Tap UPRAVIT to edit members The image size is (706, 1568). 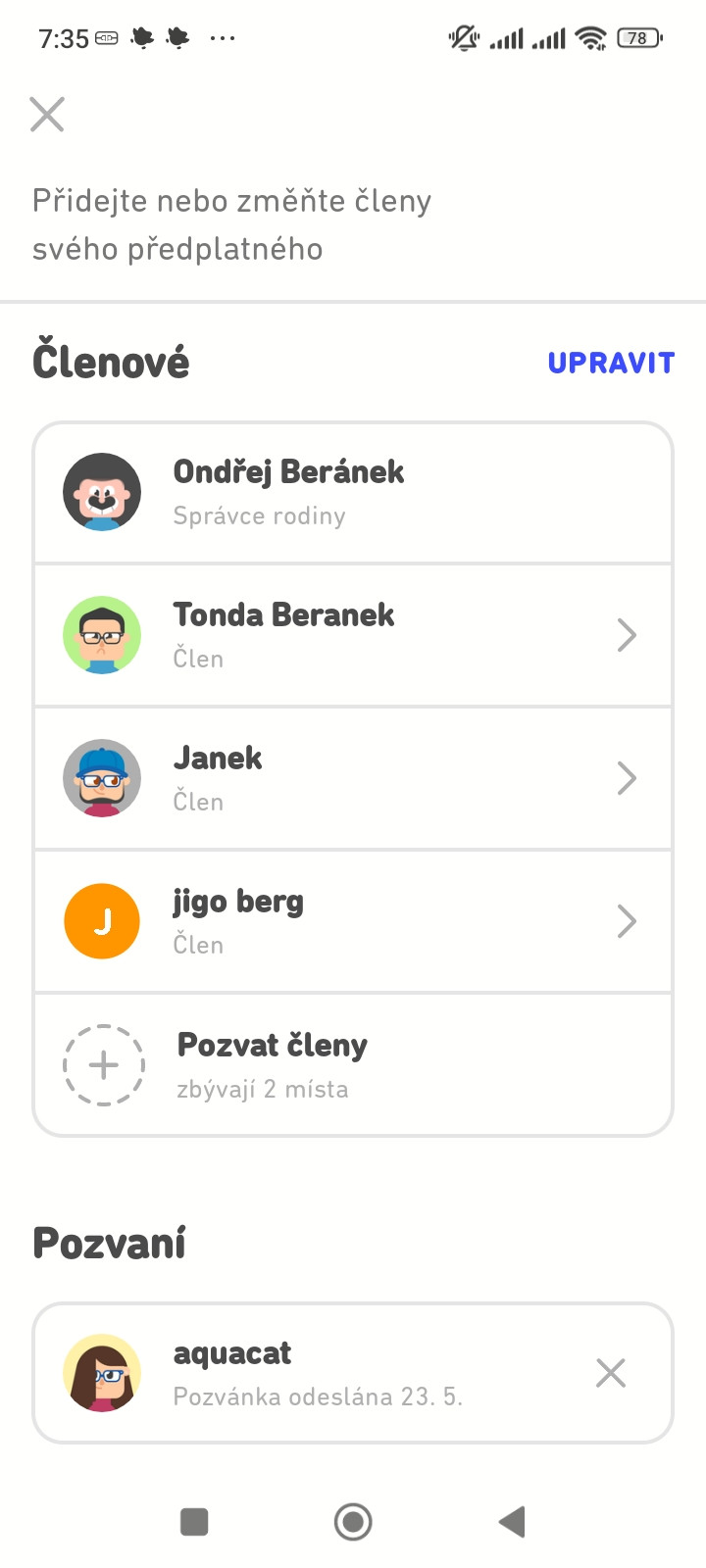(x=611, y=363)
